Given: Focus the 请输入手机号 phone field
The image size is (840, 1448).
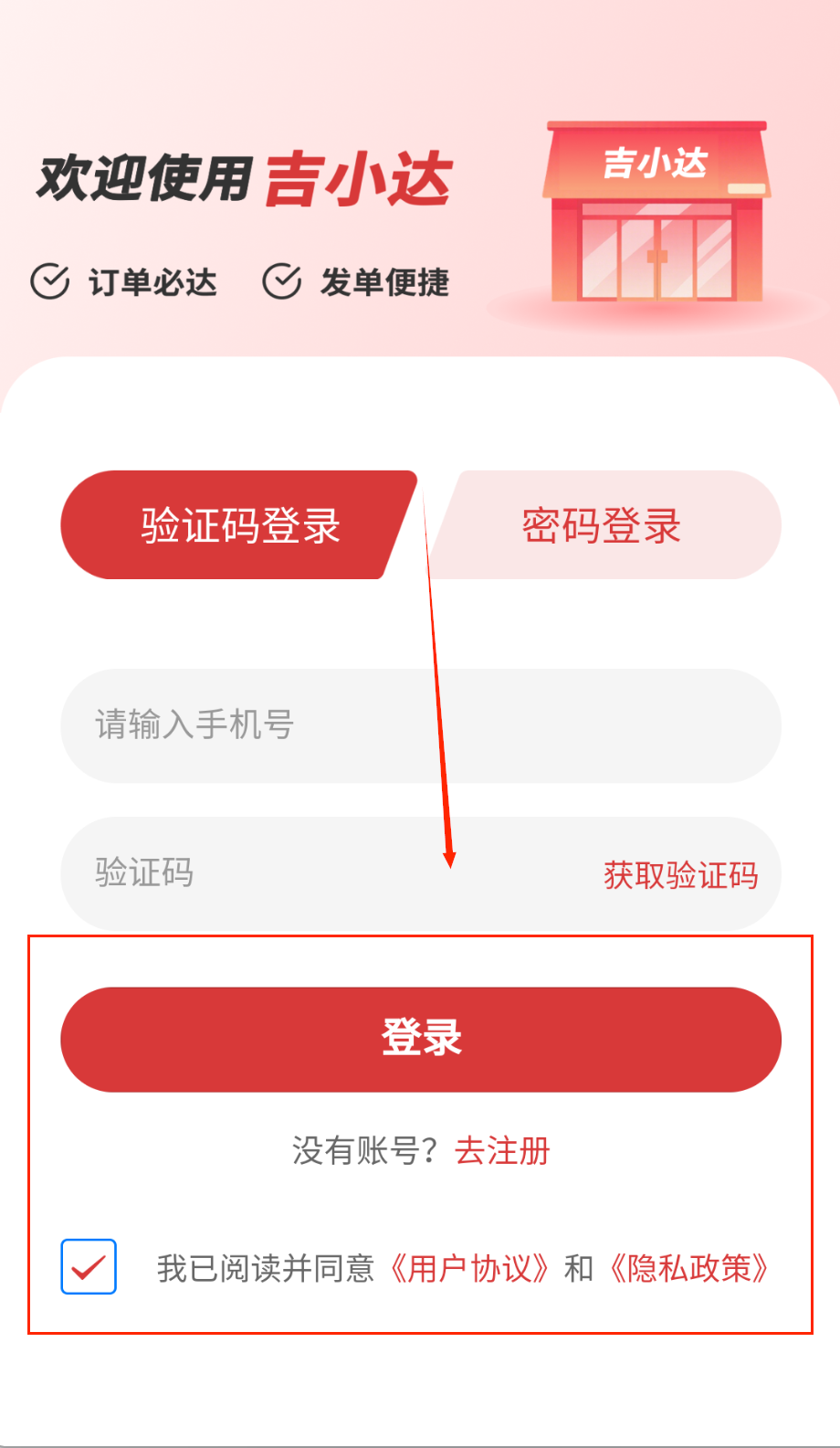Looking at the screenshot, I should (x=420, y=725).
